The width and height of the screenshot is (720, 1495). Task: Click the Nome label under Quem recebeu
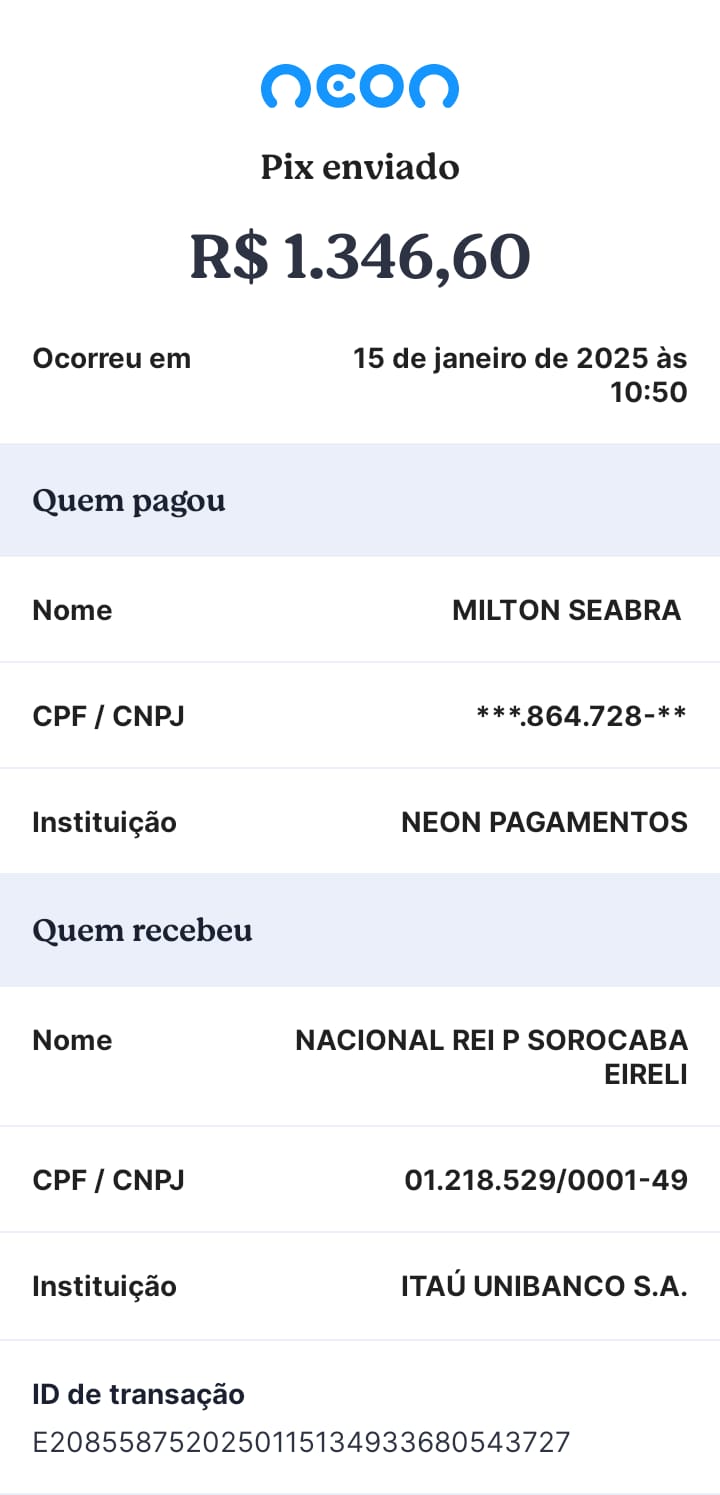coord(72,1040)
